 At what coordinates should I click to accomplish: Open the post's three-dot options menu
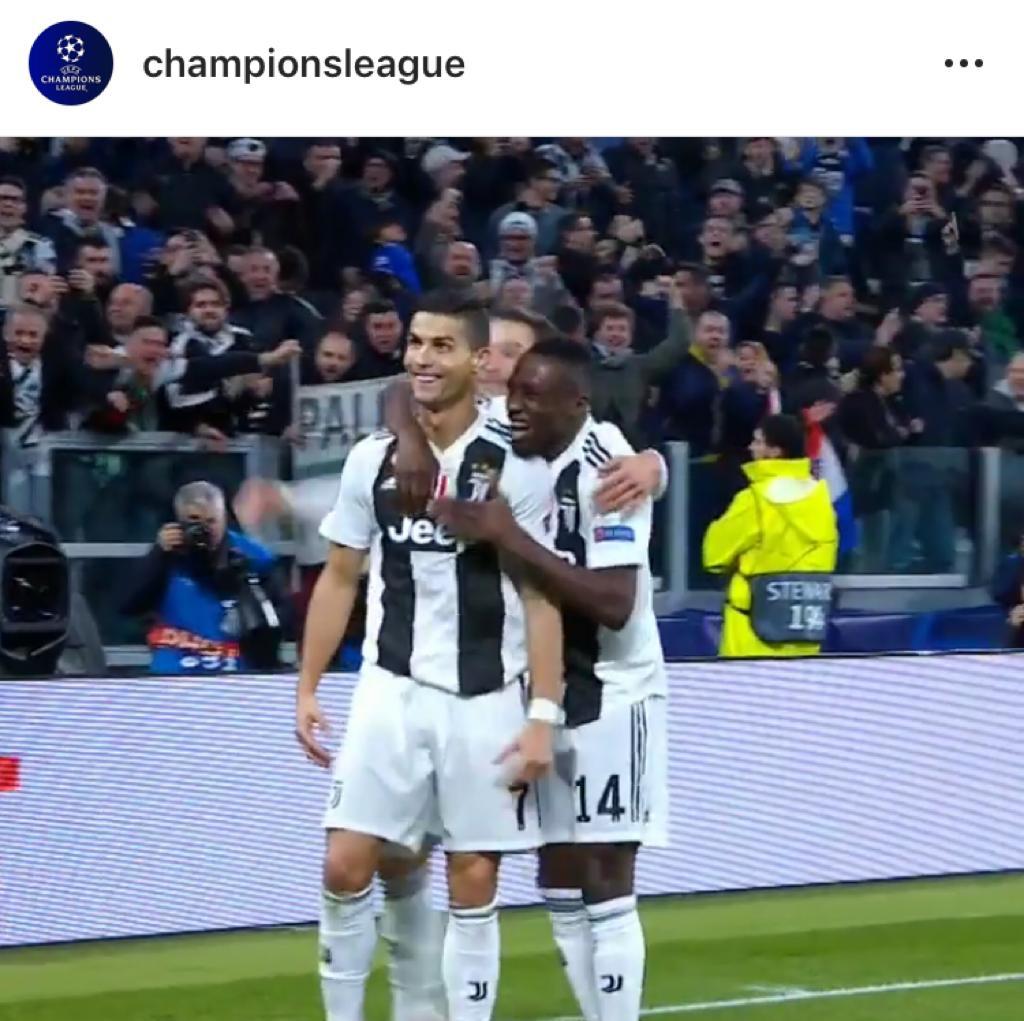click(x=963, y=64)
